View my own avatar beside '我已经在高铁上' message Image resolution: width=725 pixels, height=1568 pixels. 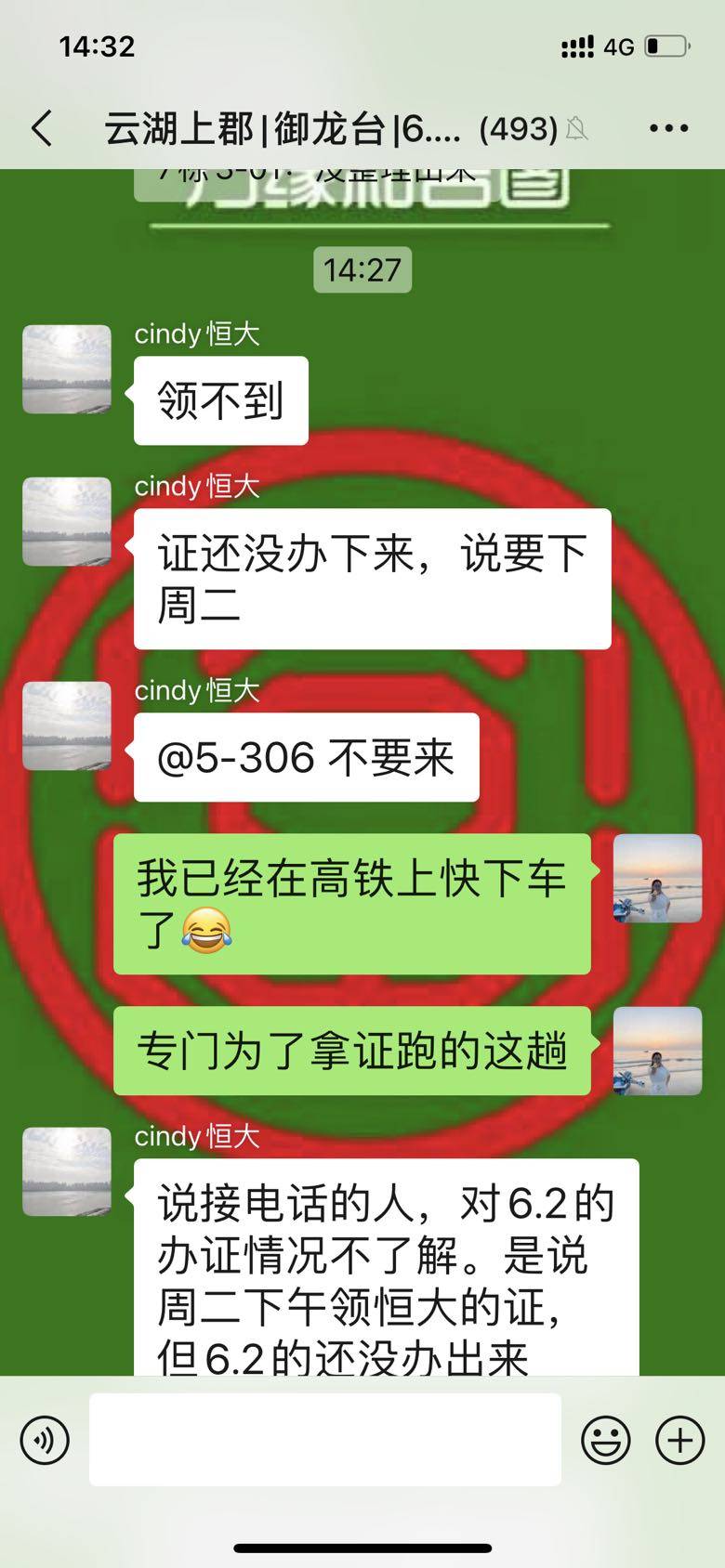pos(657,878)
